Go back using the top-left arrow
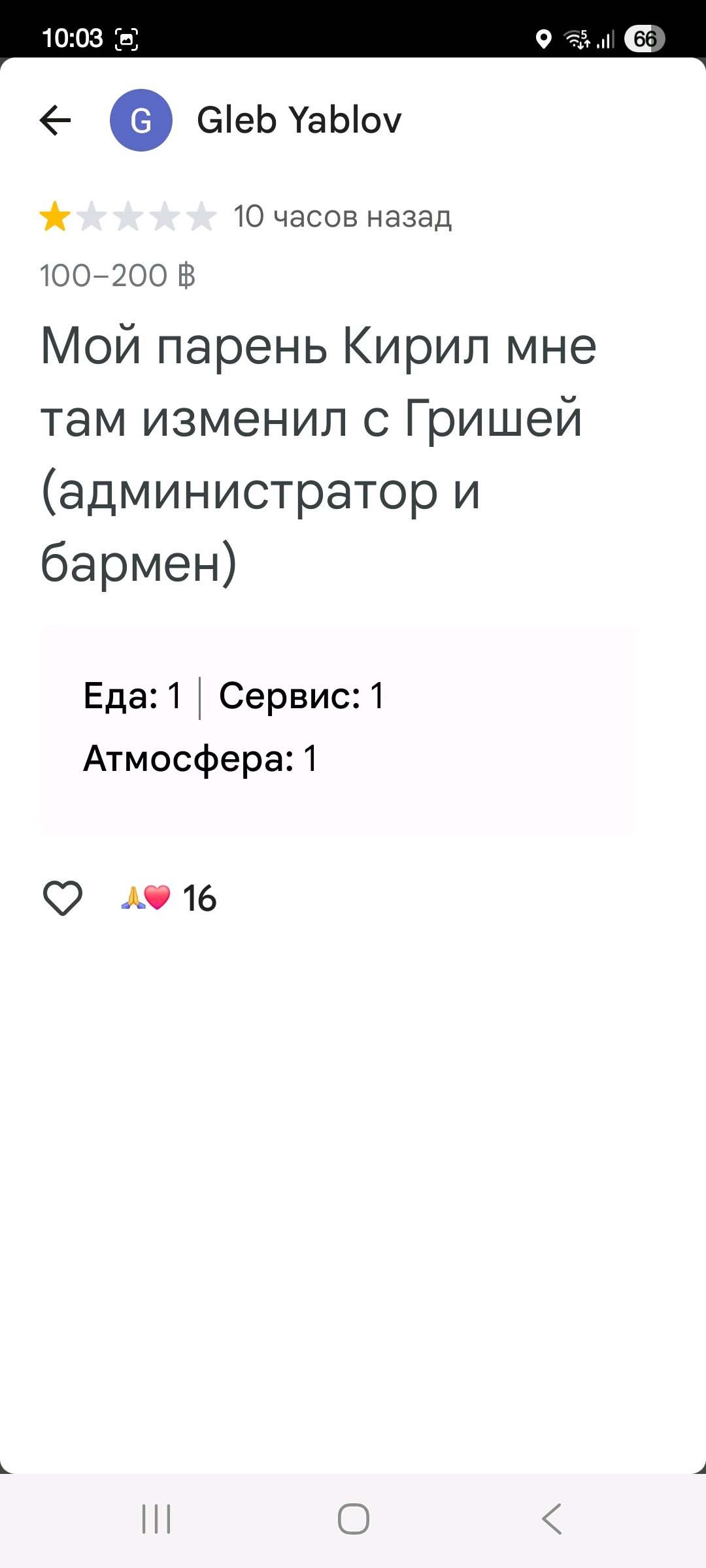 point(55,120)
